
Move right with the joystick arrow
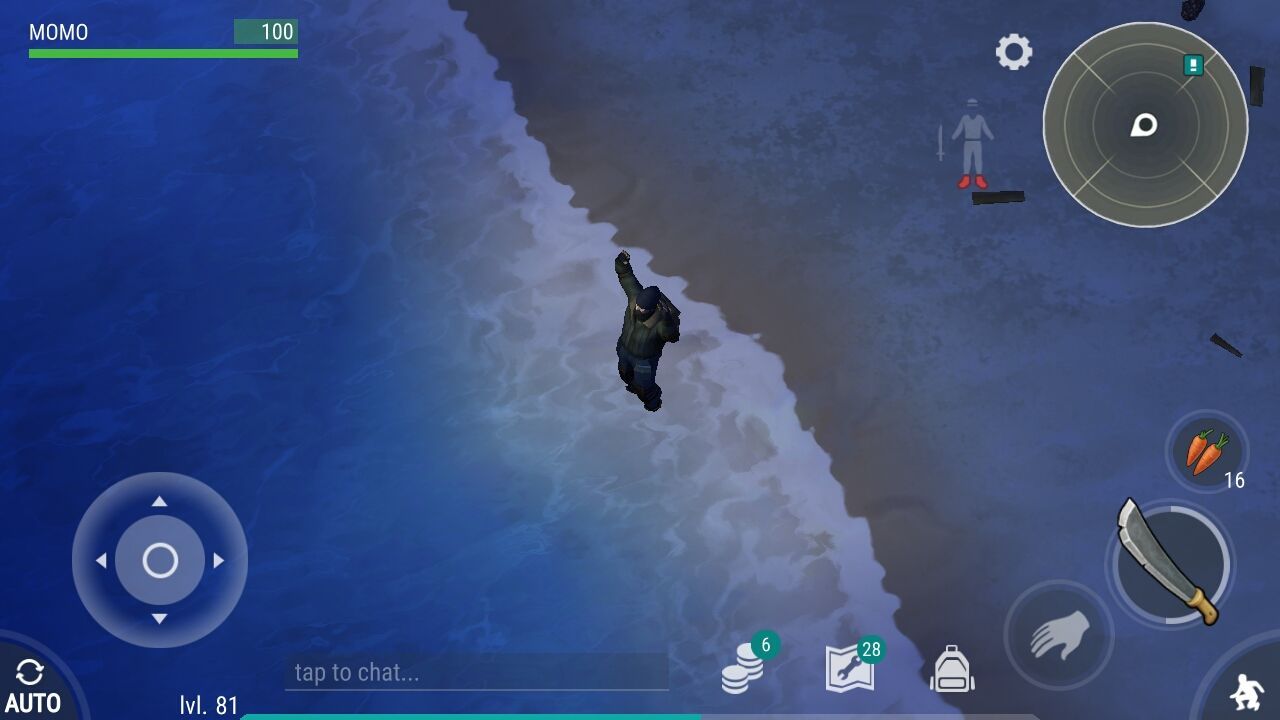pos(219,561)
